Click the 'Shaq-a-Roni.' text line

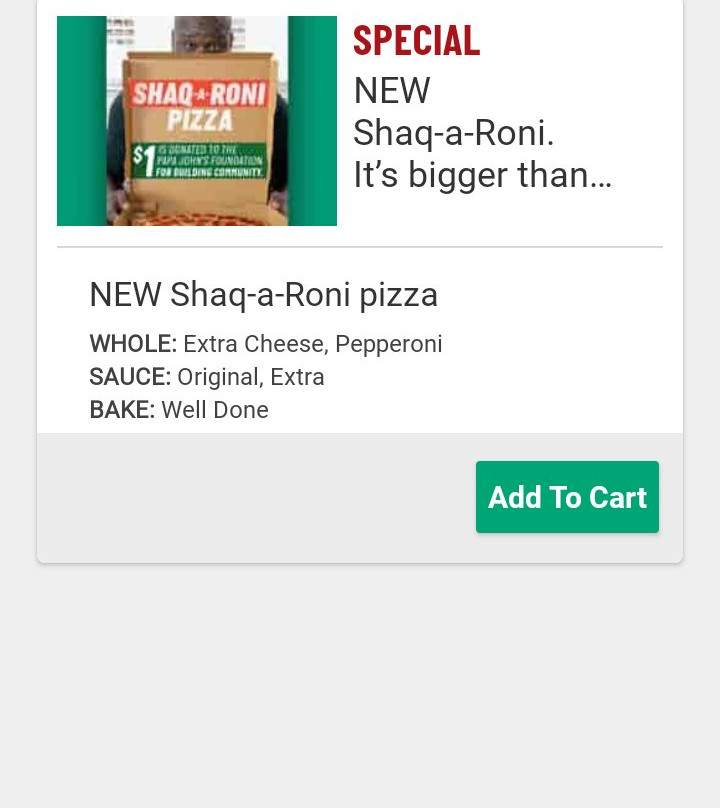[453, 133]
